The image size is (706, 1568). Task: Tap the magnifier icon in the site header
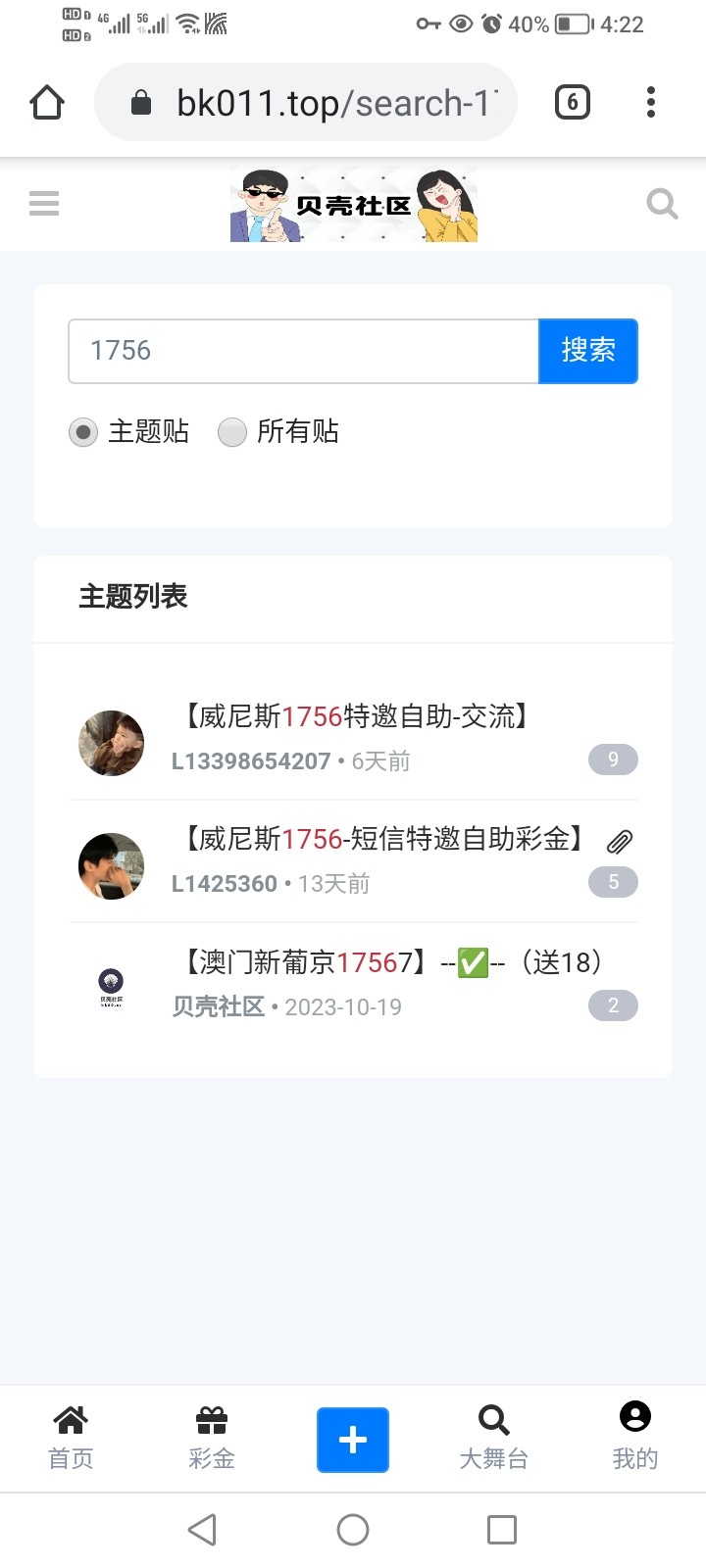[662, 204]
